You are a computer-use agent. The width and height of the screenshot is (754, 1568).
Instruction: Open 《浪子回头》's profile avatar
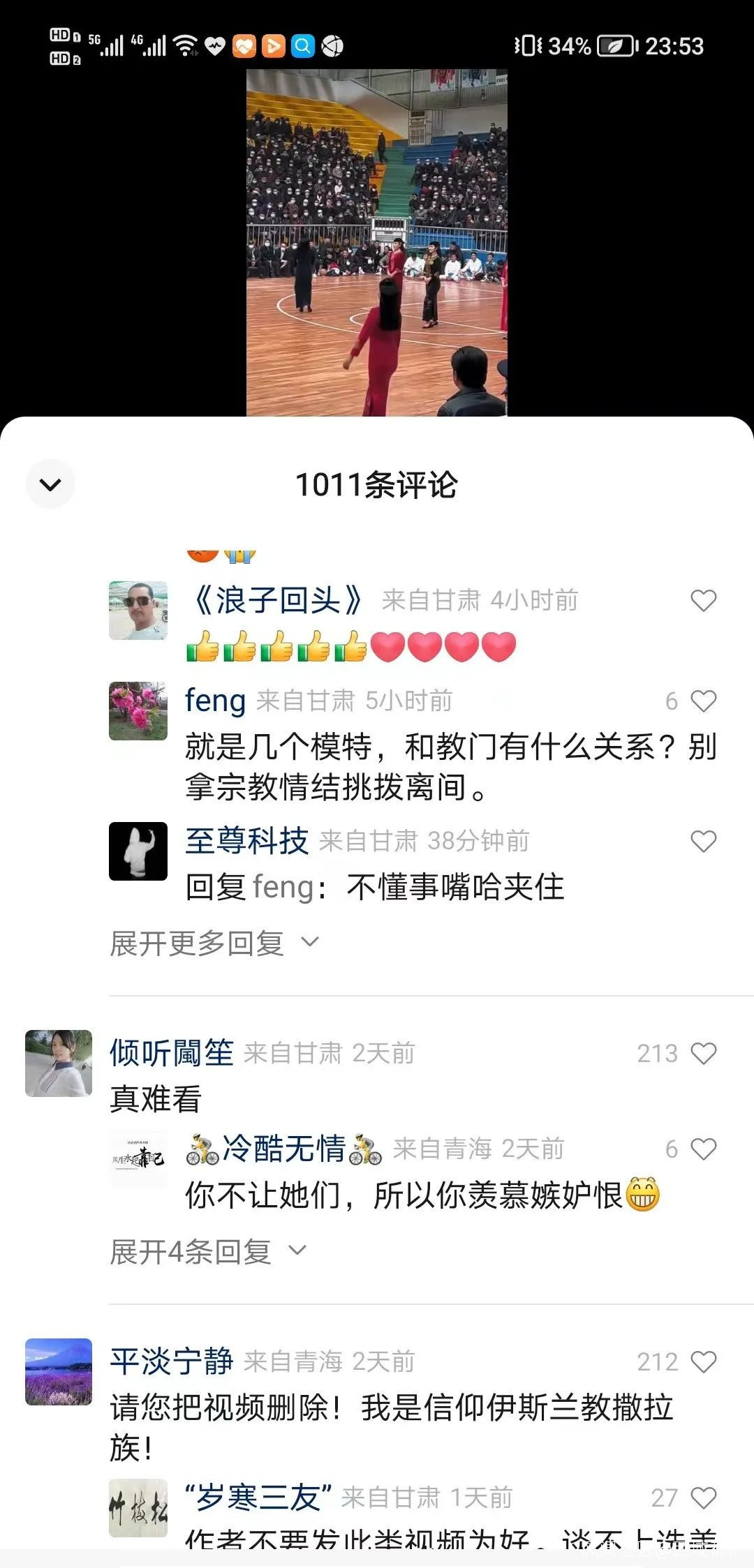pyautogui.click(x=138, y=611)
